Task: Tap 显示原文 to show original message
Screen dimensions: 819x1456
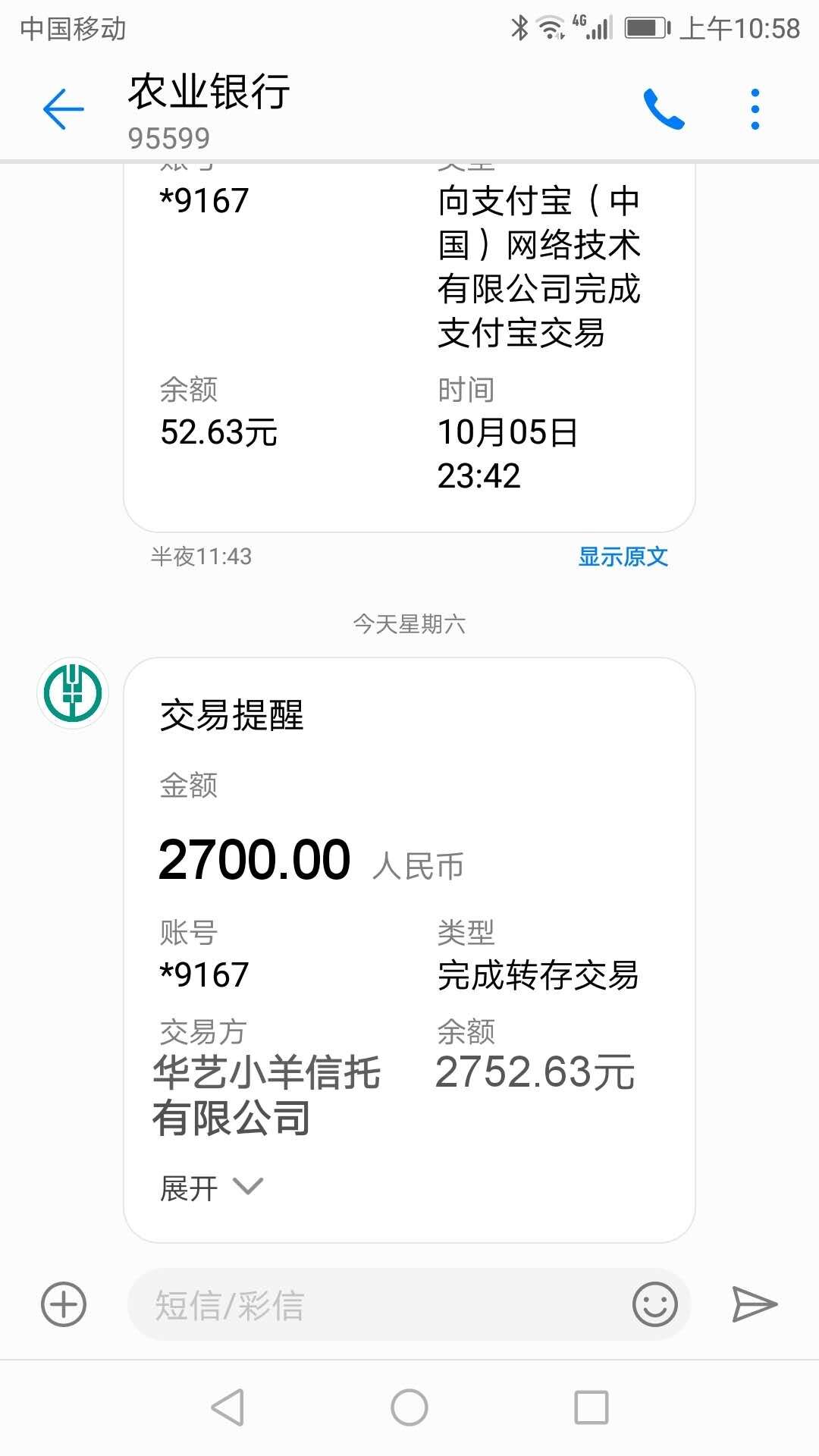Action: click(x=623, y=557)
